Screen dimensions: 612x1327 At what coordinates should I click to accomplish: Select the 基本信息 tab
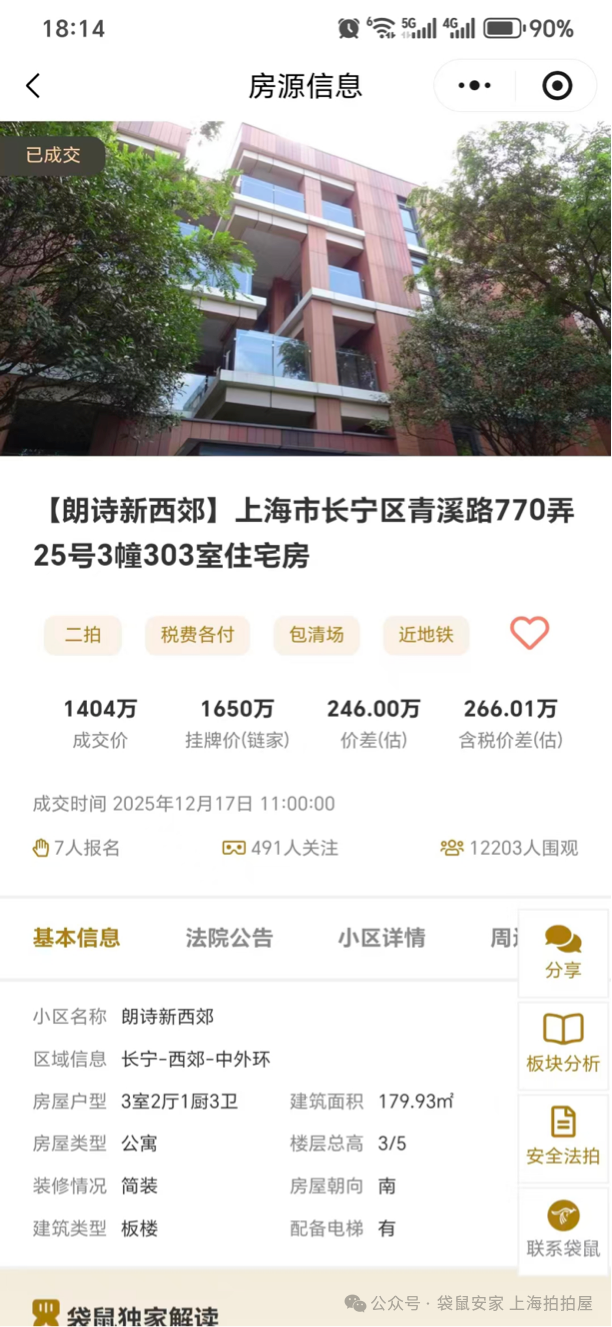click(76, 938)
